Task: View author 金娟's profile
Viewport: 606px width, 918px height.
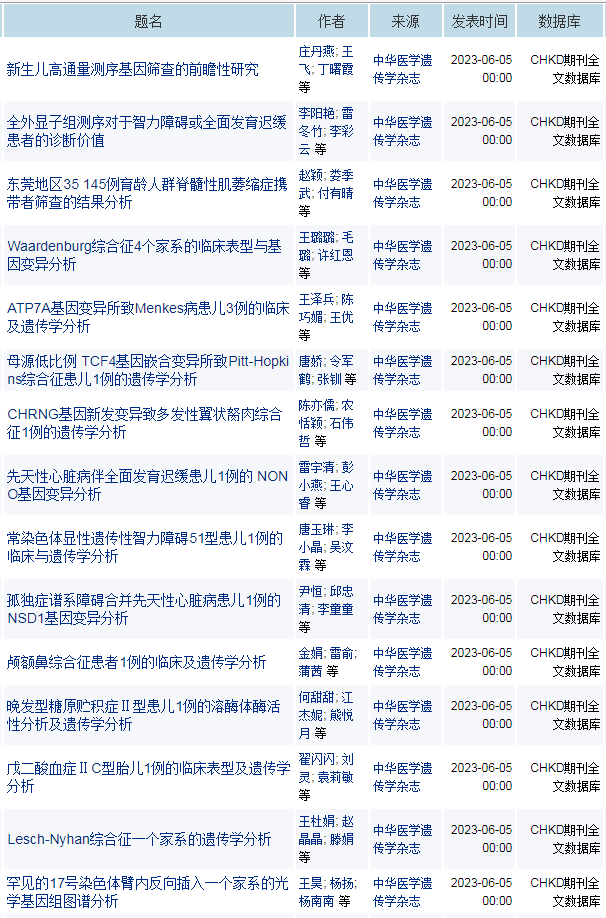Action: (x=310, y=653)
